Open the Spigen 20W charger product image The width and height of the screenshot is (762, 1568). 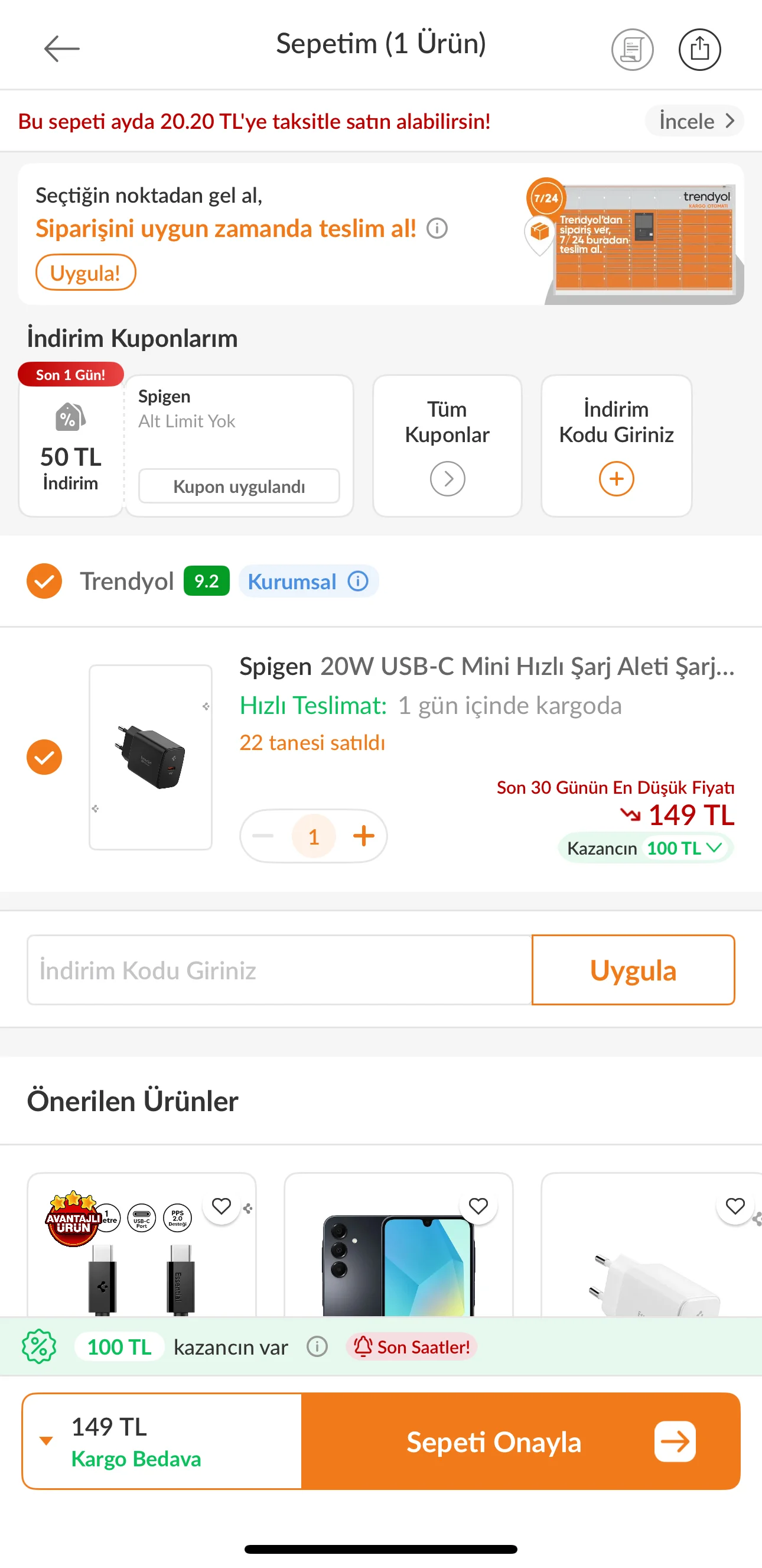[151, 757]
